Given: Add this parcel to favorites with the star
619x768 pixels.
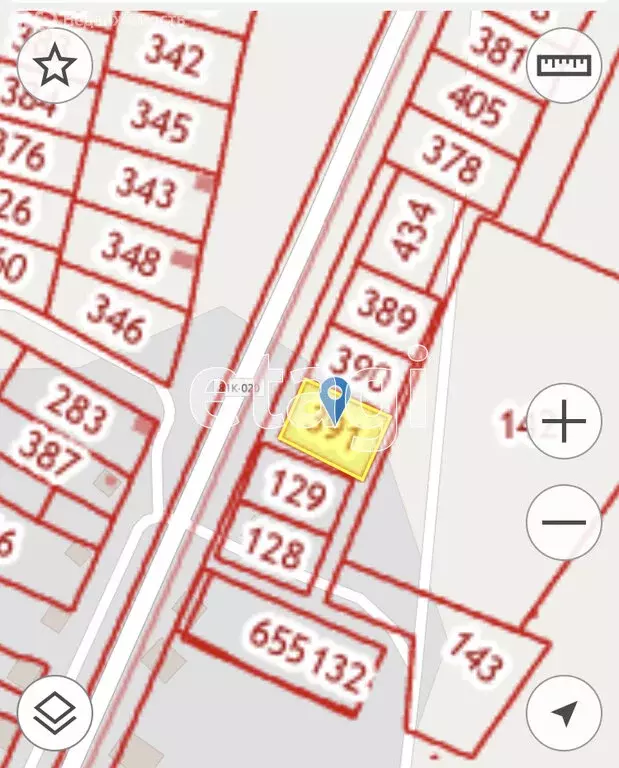Looking at the screenshot, I should pos(55,66).
